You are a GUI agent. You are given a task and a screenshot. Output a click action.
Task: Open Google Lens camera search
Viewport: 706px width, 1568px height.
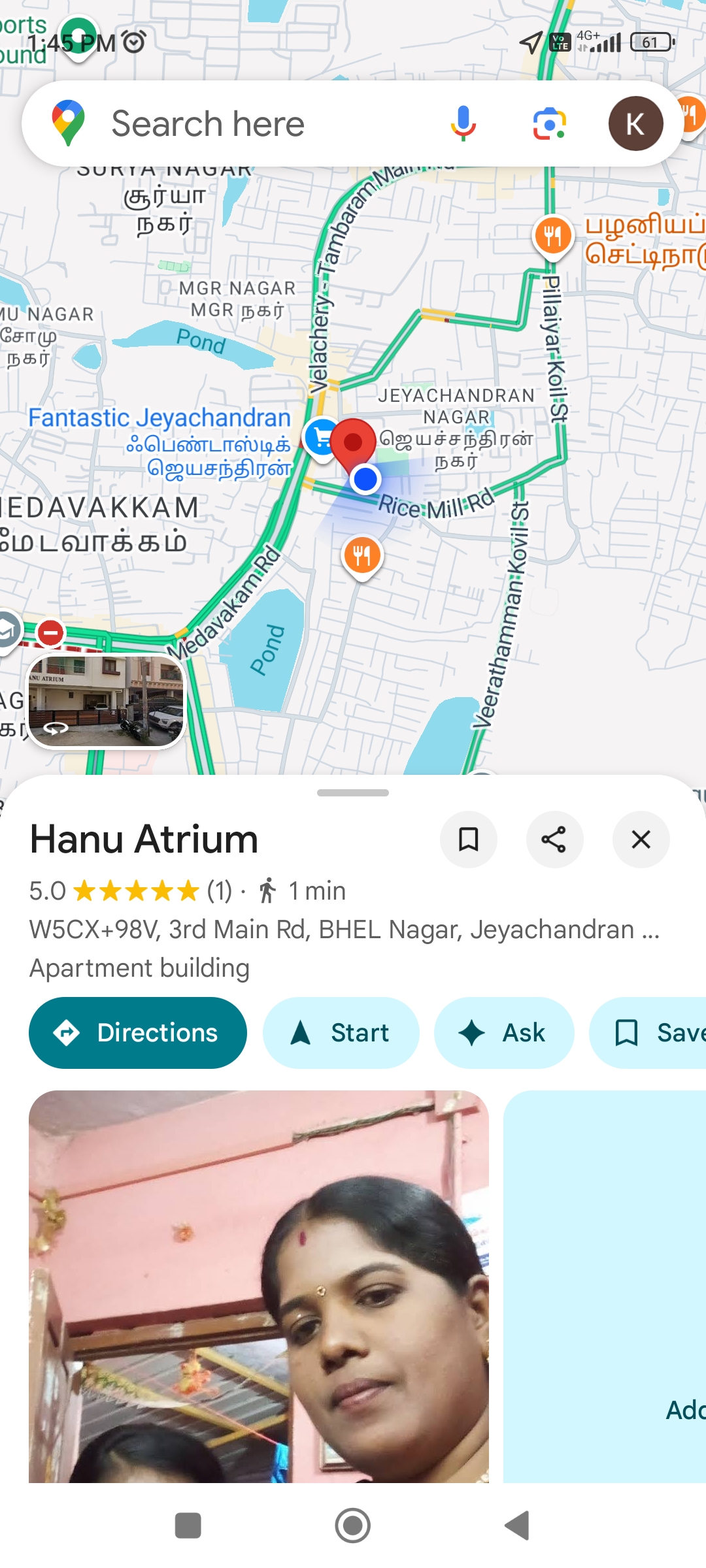click(549, 123)
